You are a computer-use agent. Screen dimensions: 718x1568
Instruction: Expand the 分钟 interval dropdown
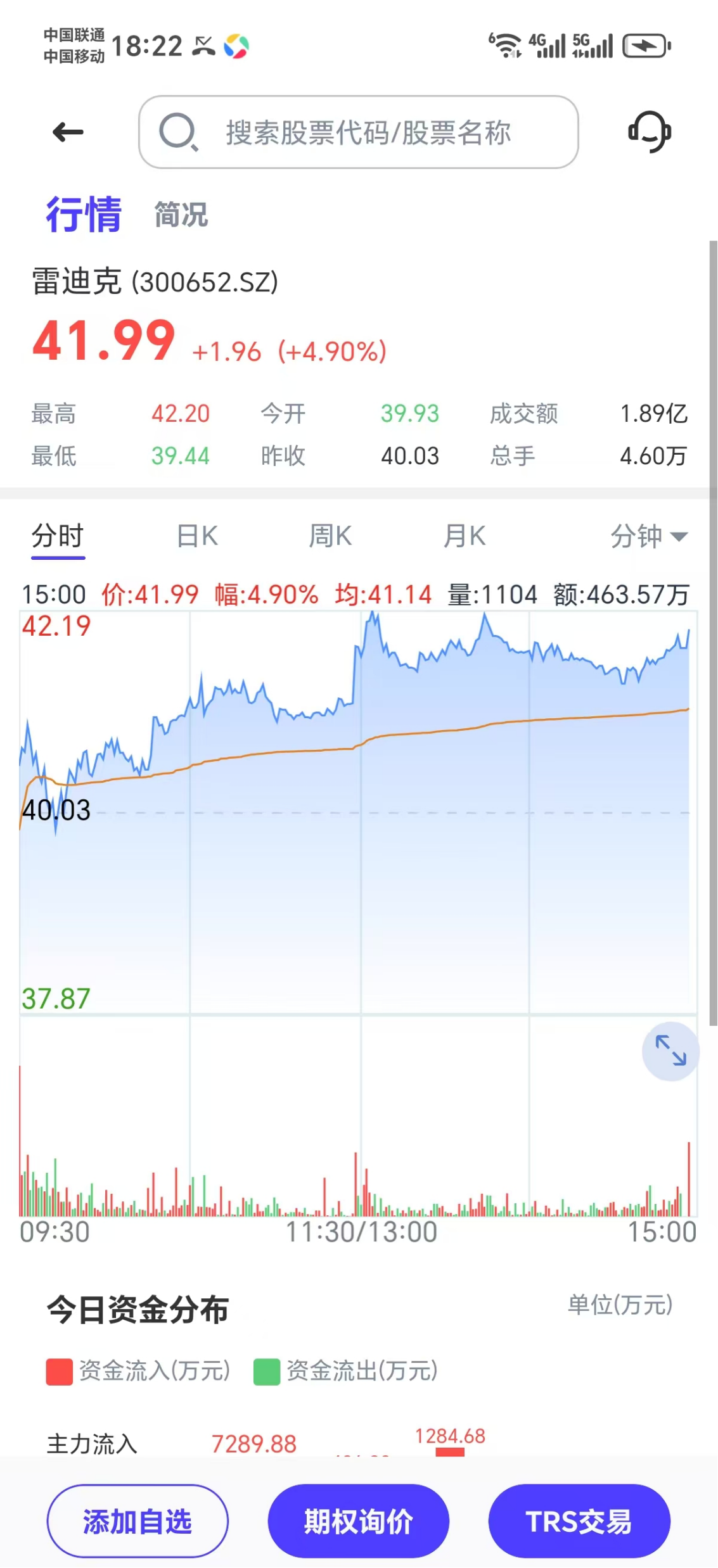[648, 536]
